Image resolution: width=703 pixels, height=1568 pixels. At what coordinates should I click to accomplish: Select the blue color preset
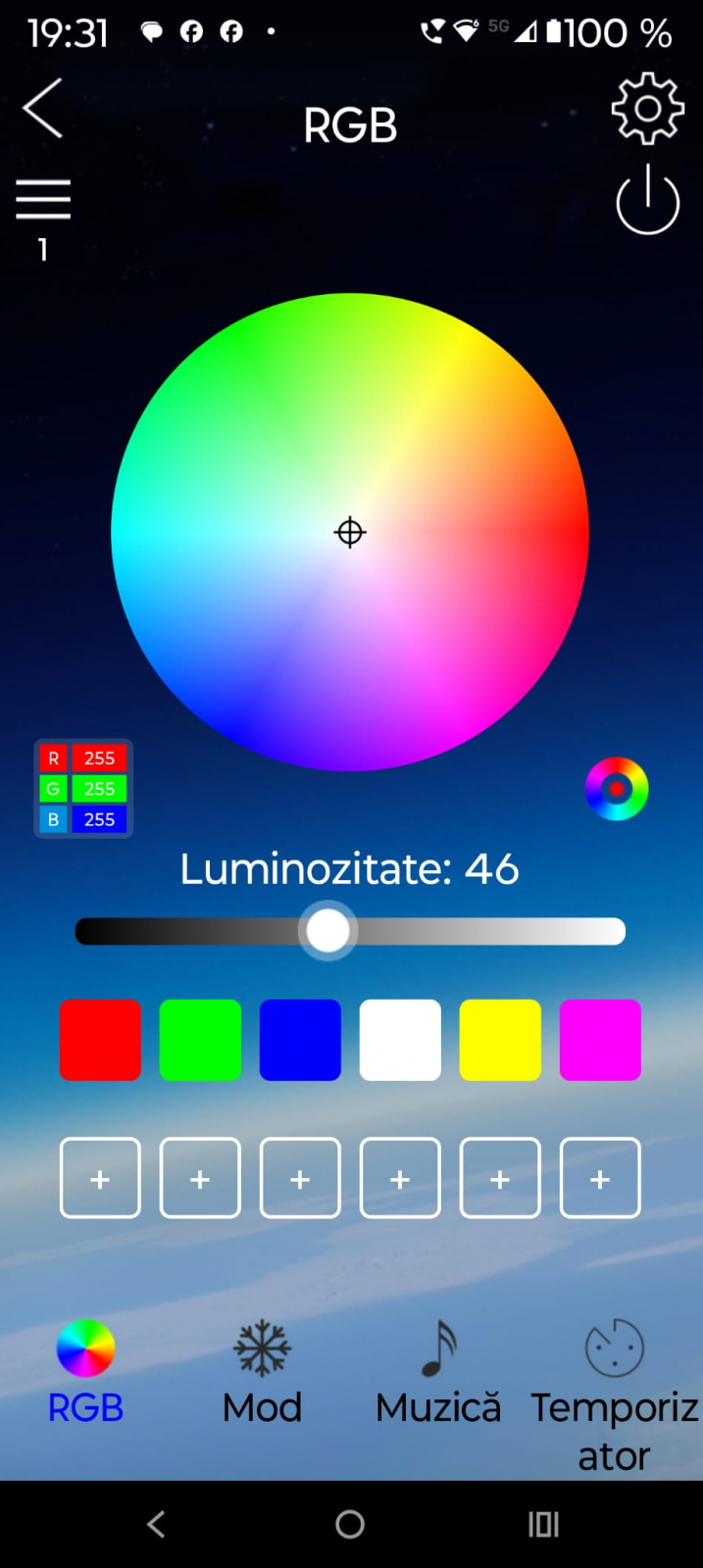(300, 1040)
